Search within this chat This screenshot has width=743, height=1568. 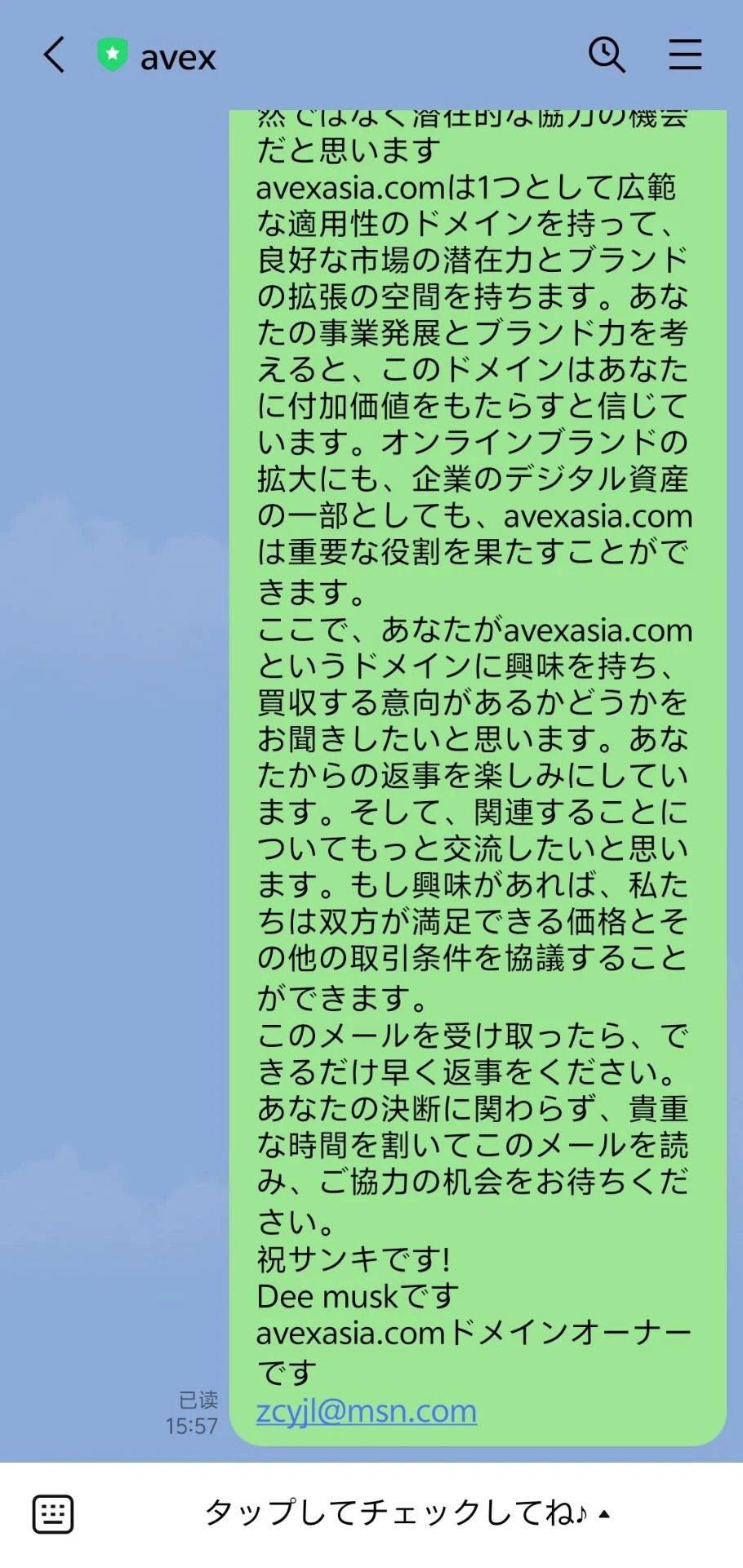pyautogui.click(x=607, y=56)
